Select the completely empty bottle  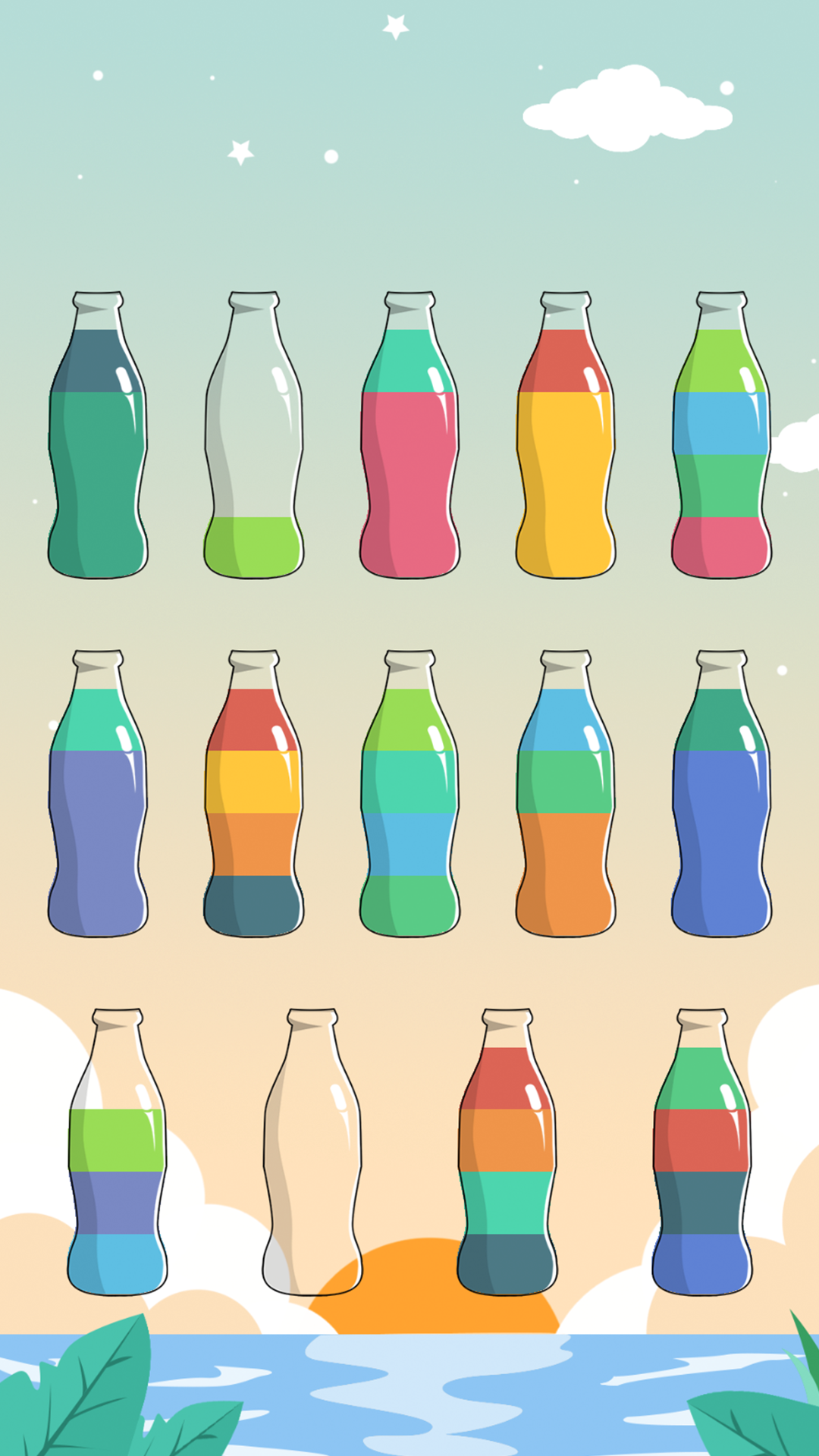point(312,1153)
